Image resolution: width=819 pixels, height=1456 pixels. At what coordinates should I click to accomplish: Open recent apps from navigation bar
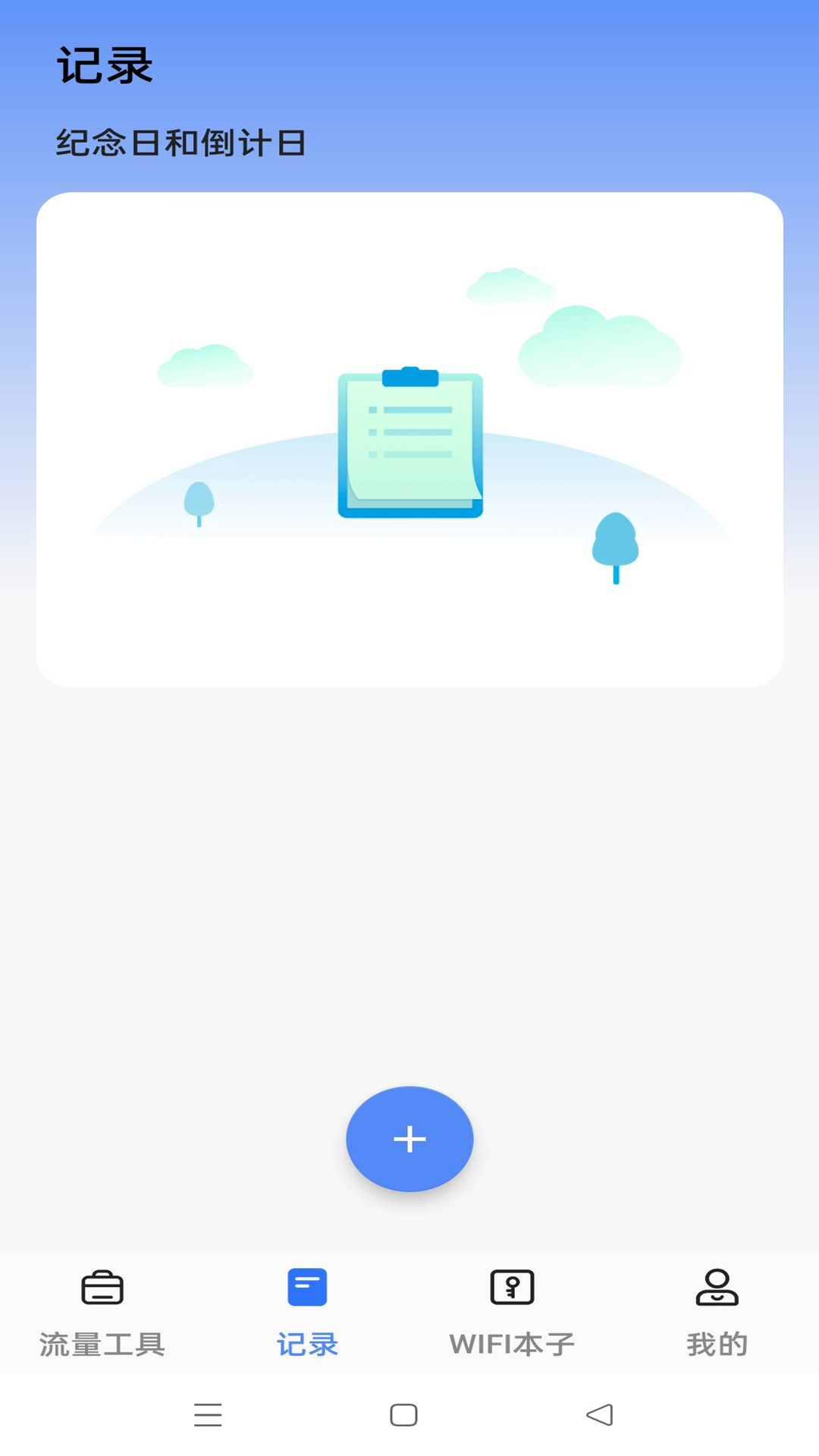[208, 1414]
